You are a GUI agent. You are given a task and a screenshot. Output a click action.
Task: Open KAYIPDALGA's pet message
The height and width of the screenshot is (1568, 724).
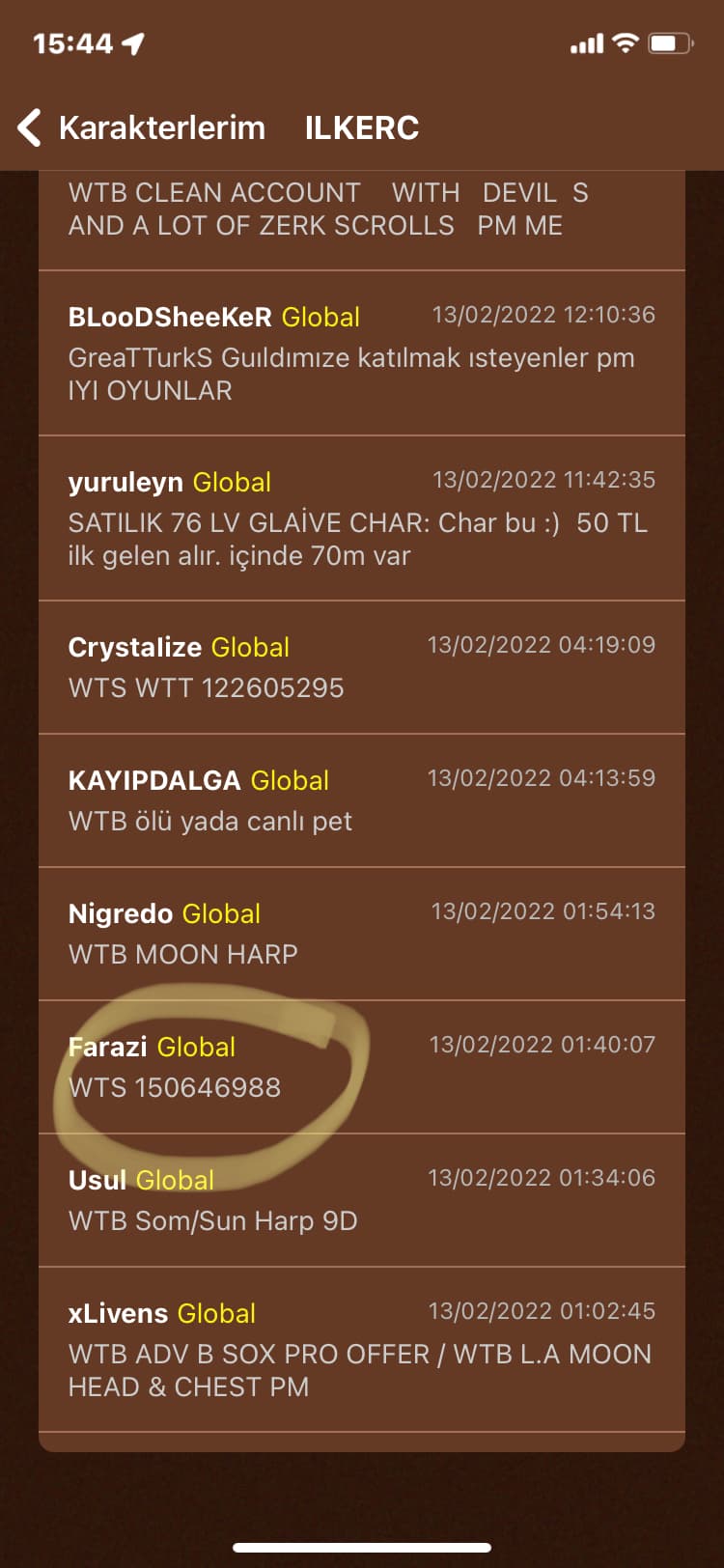[x=362, y=800]
